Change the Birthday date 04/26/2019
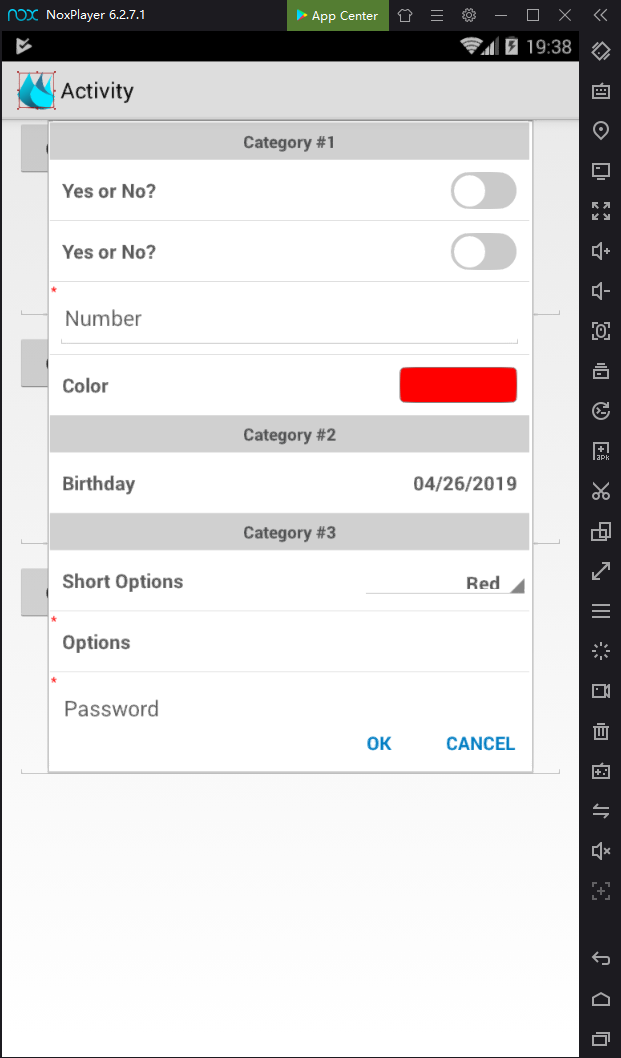 pos(465,484)
